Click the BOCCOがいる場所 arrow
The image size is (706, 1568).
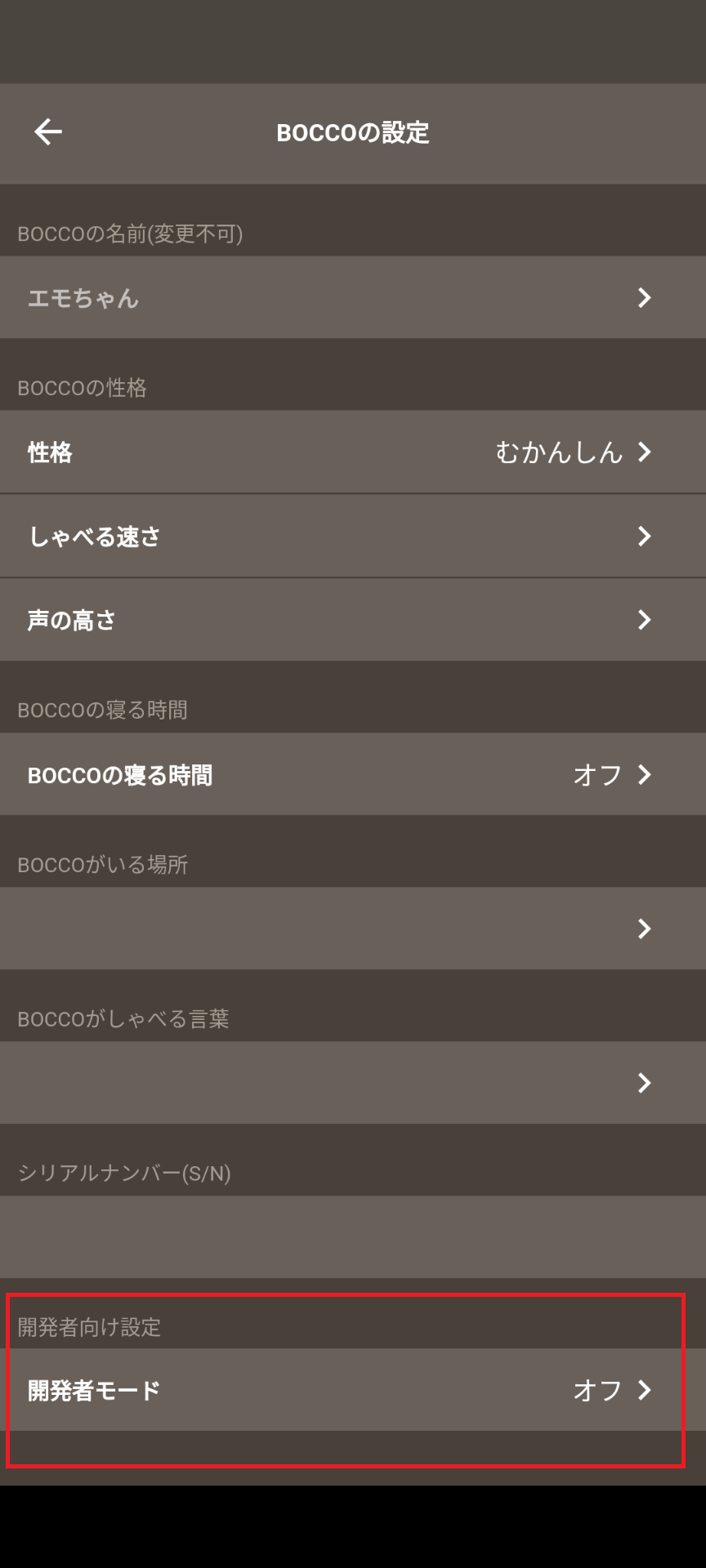[645, 929]
